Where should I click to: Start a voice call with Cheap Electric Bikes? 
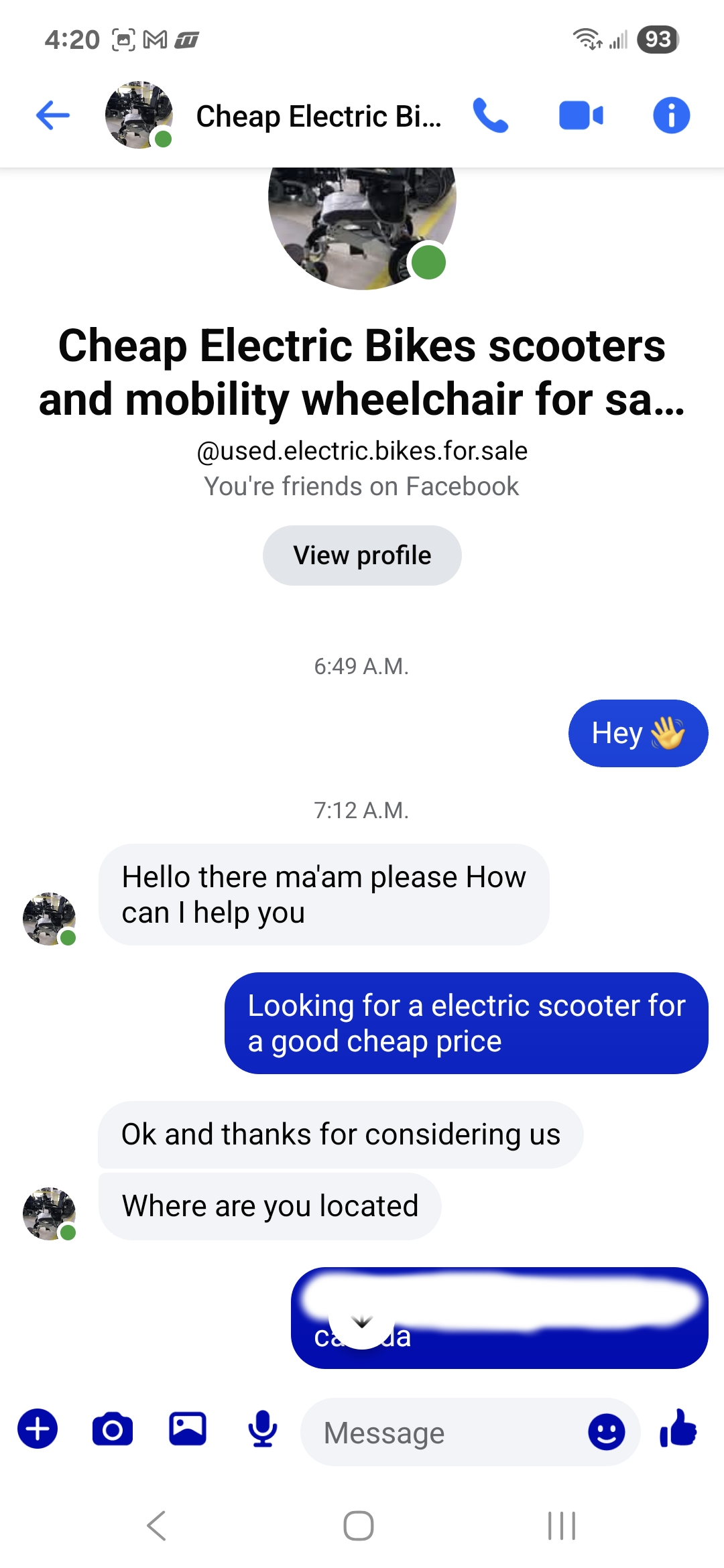click(x=491, y=115)
